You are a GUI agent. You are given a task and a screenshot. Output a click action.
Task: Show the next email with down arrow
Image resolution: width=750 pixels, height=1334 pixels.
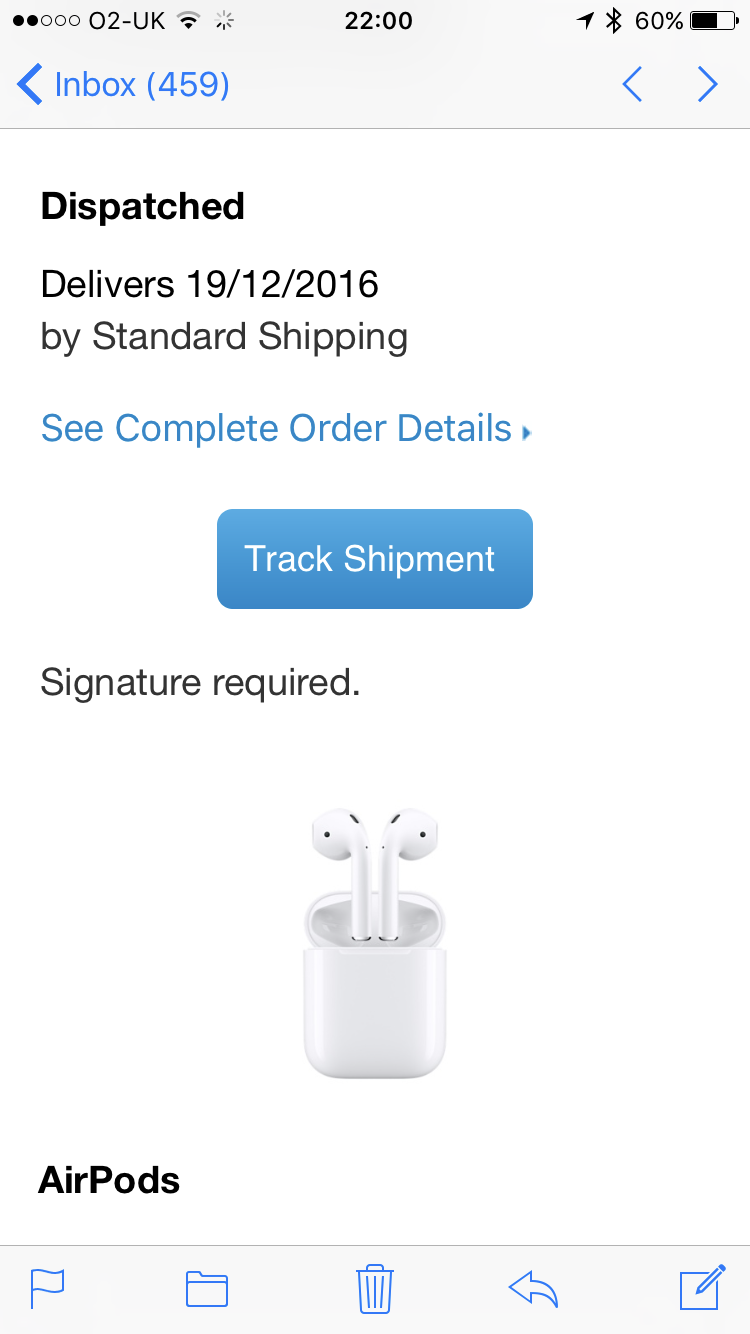click(708, 85)
